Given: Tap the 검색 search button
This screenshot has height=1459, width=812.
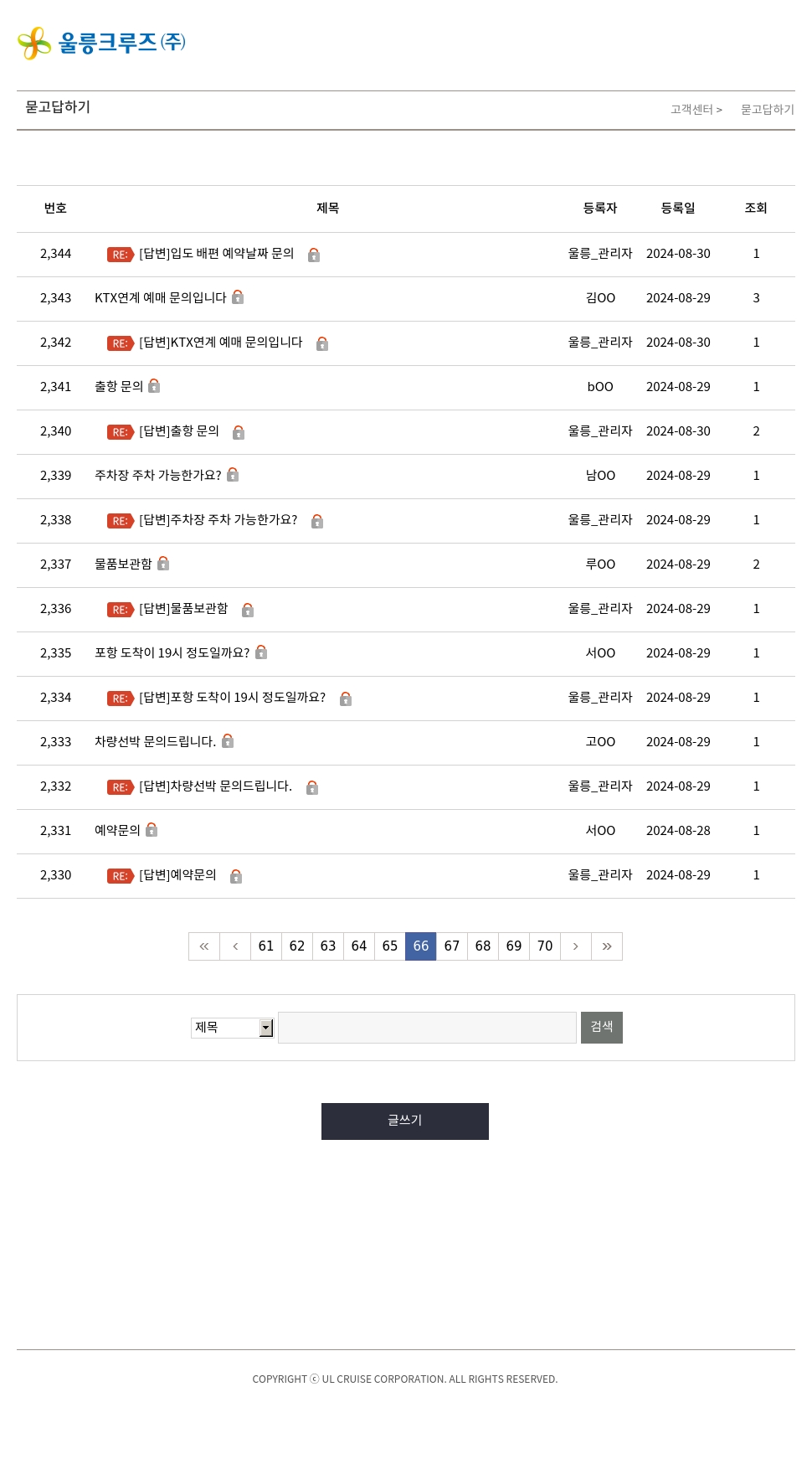Looking at the screenshot, I should click(602, 1028).
